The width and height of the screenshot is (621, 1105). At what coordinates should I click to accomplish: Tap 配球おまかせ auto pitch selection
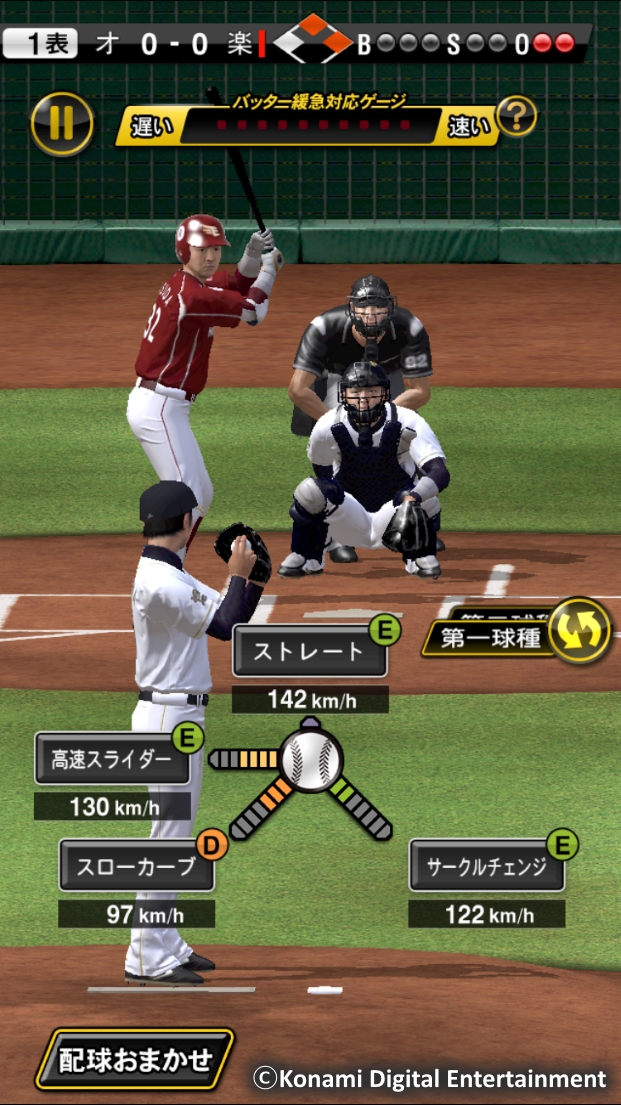[x=136, y=1060]
